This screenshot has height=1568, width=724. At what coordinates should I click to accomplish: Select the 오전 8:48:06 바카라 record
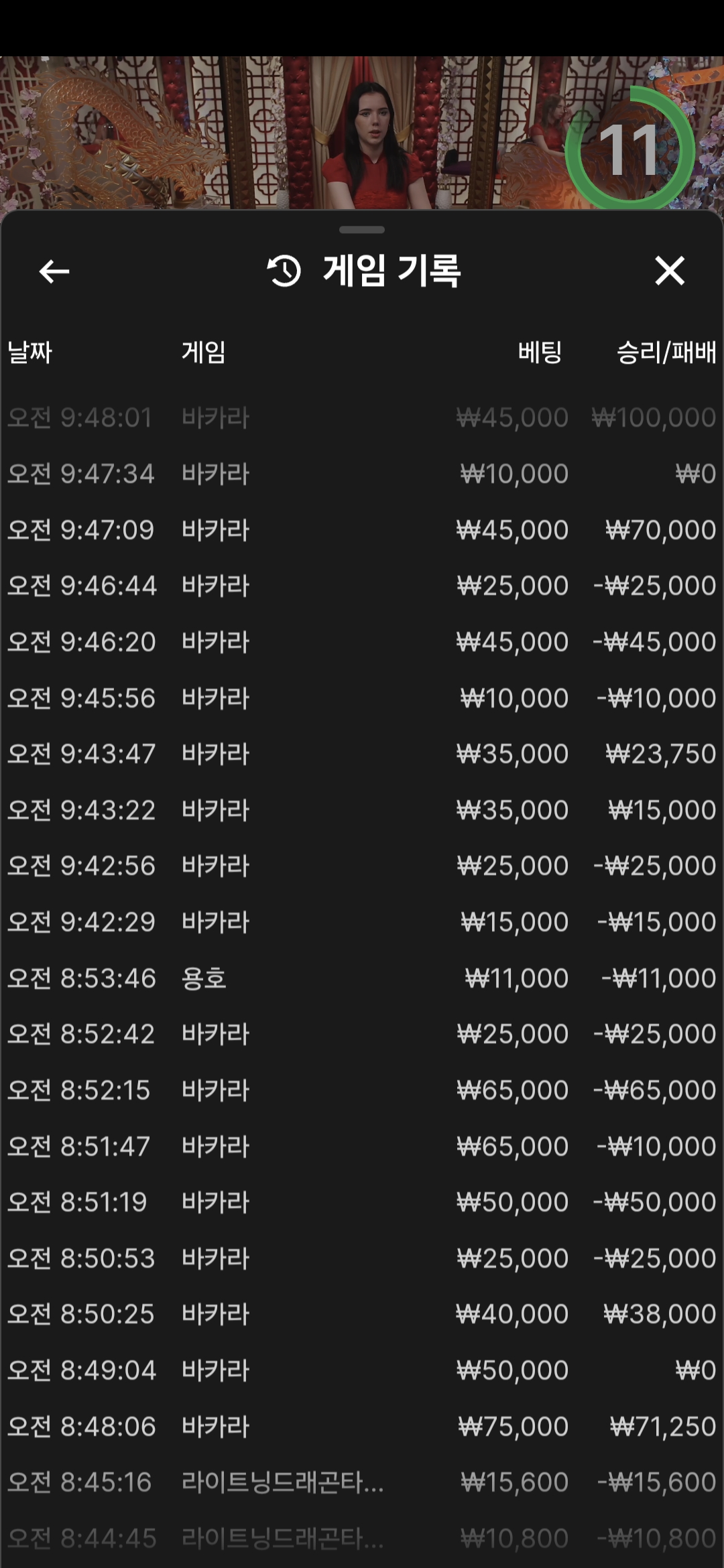click(362, 1426)
